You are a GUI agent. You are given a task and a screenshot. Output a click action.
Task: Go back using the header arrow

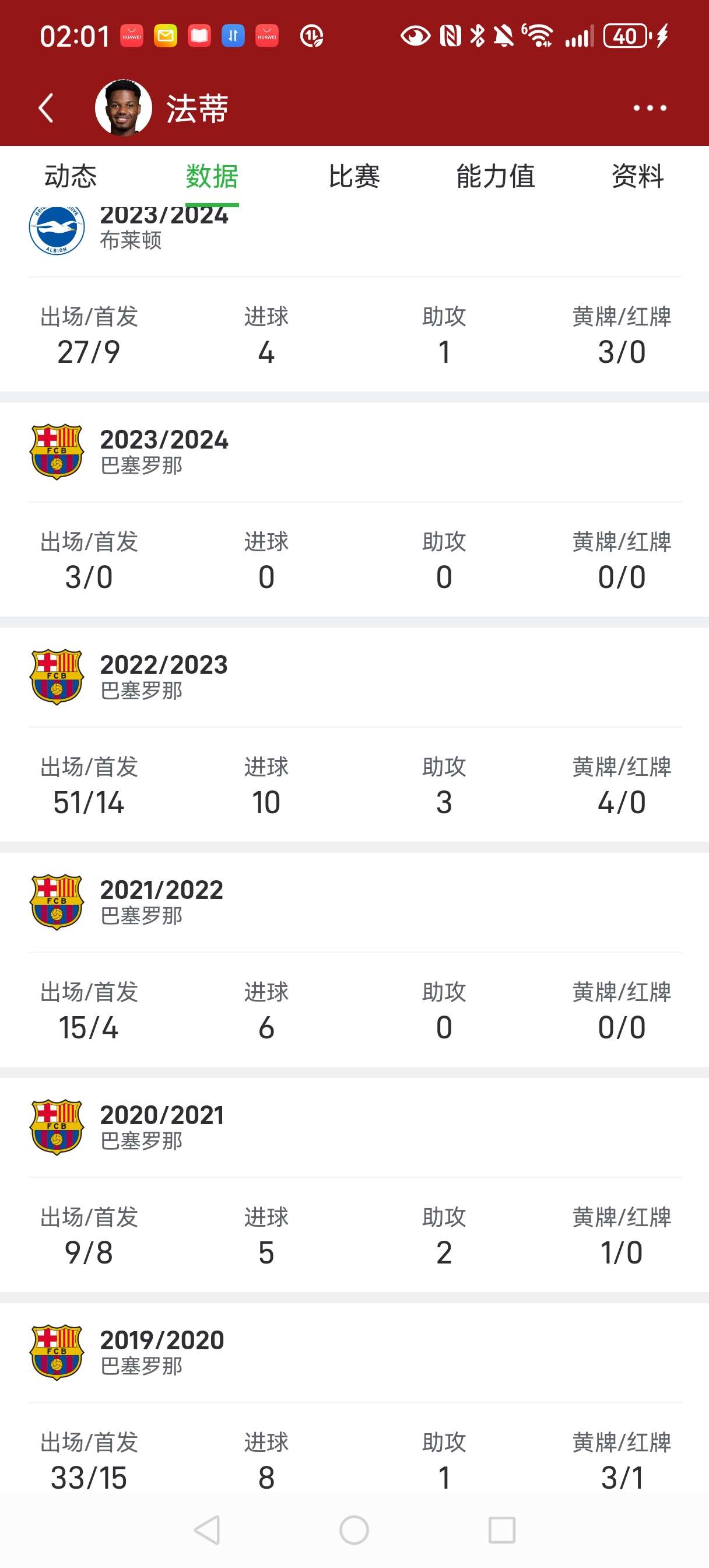click(x=46, y=108)
